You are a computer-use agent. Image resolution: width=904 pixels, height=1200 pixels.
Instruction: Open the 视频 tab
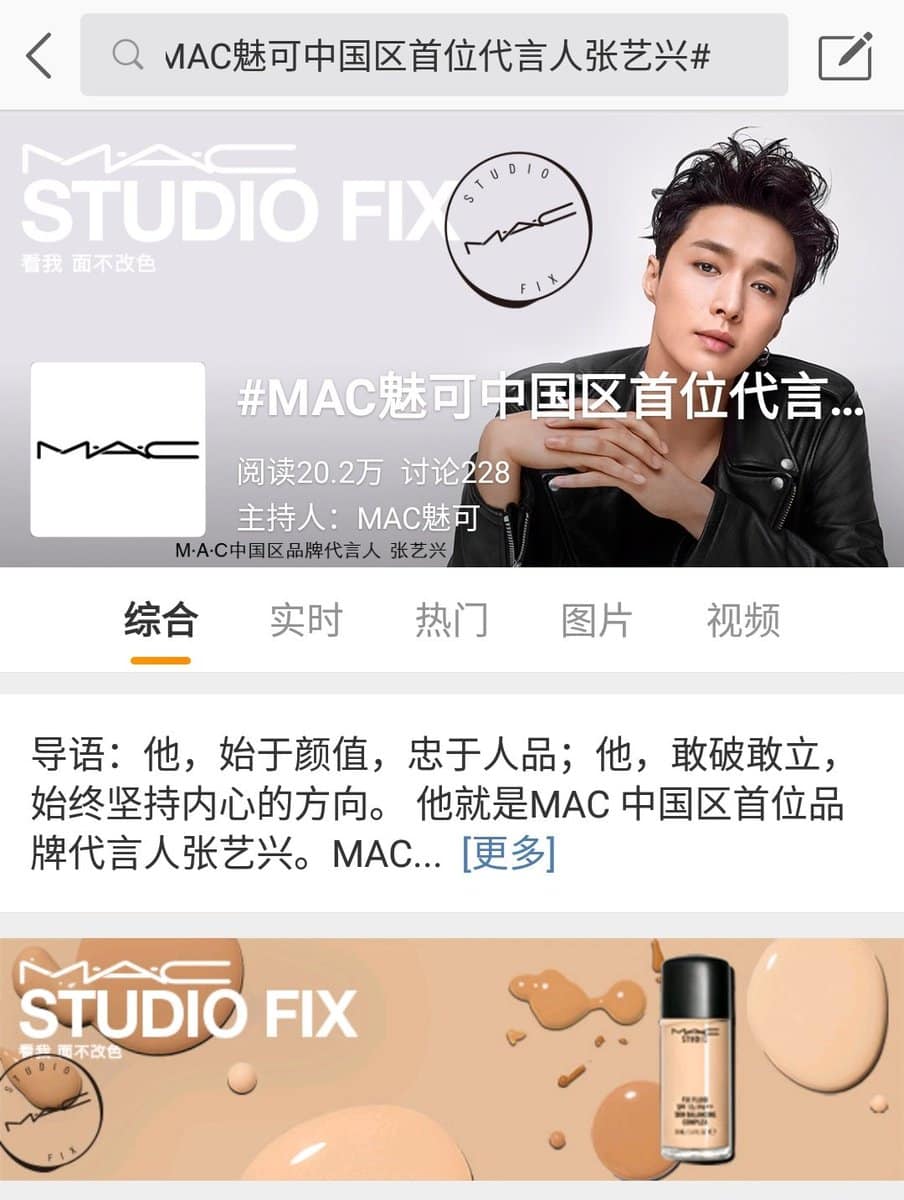[743, 621]
